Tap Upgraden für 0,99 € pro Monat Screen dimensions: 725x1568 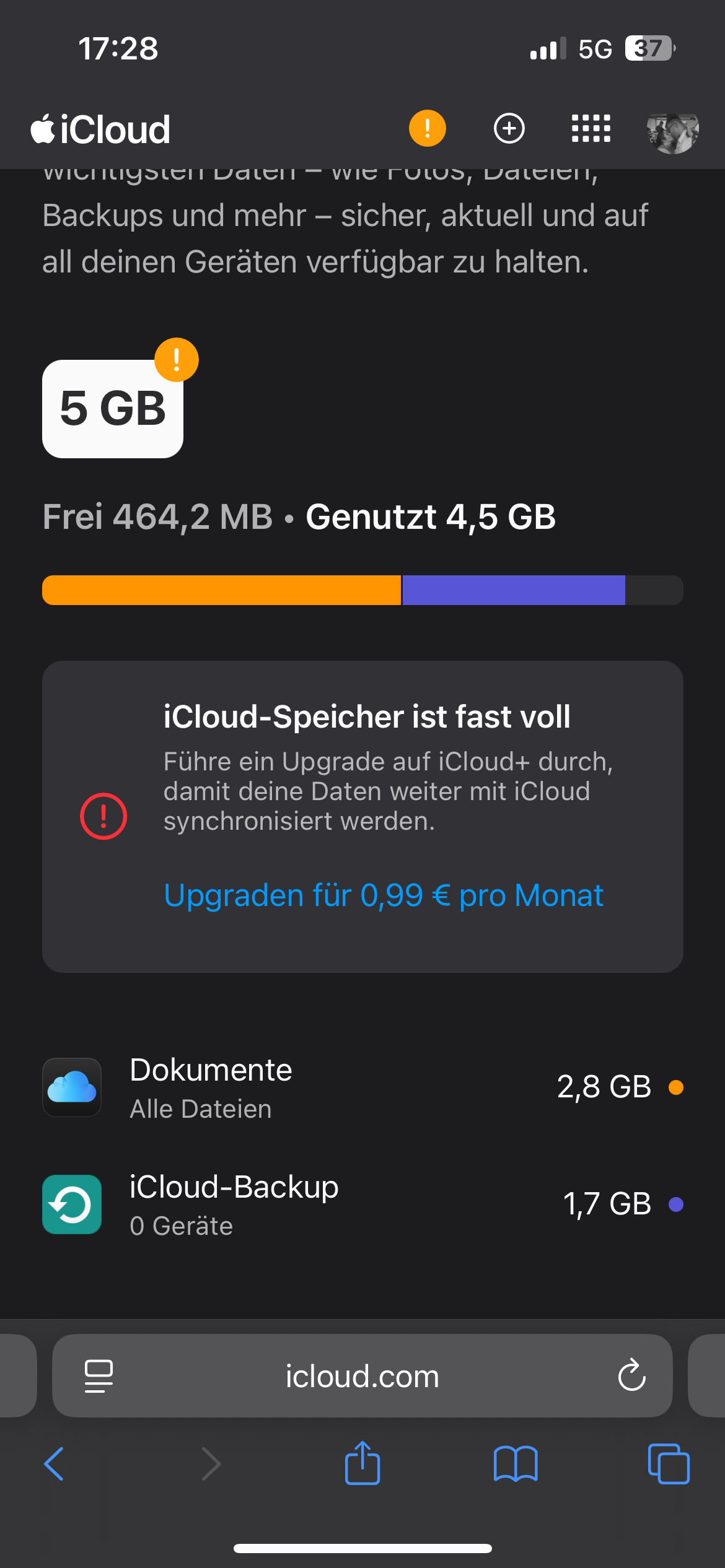383,895
